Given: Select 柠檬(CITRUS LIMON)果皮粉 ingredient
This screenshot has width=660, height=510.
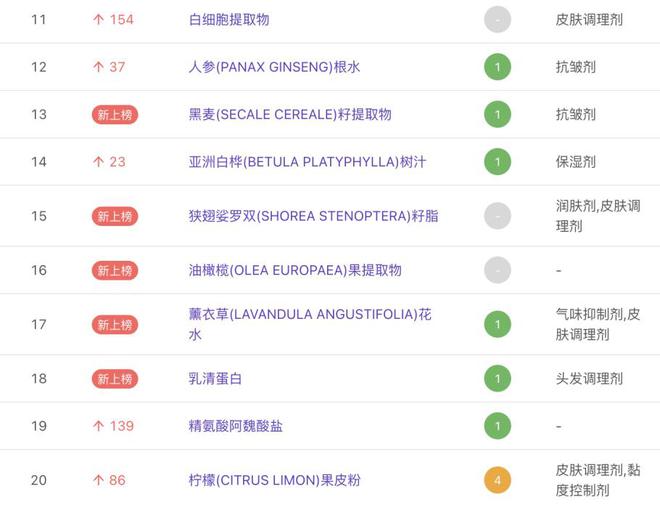Looking at the screenshot, I should click(274, 480).
